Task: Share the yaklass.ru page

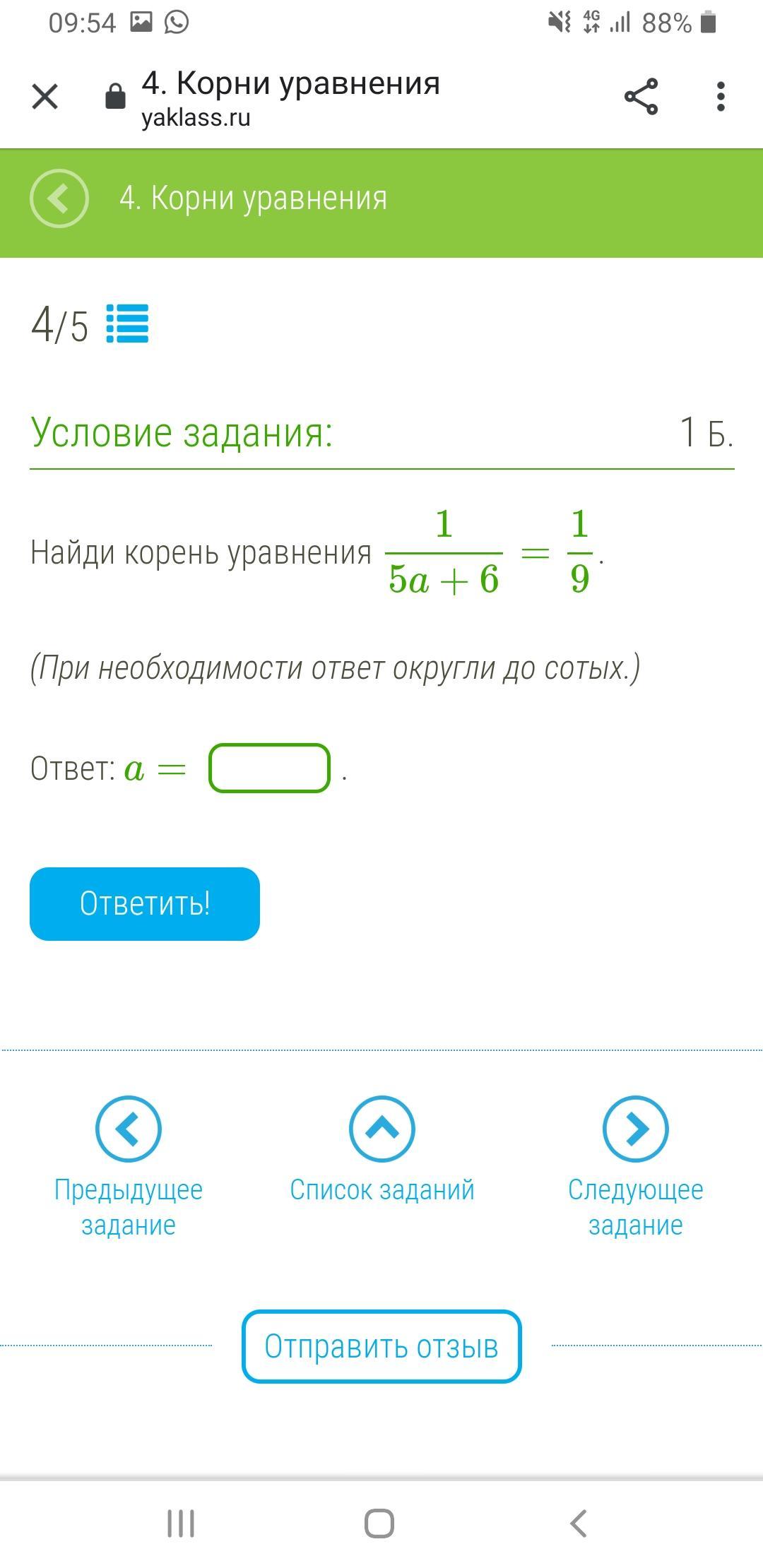Action: pyautogui.click(x=641, y=97)
